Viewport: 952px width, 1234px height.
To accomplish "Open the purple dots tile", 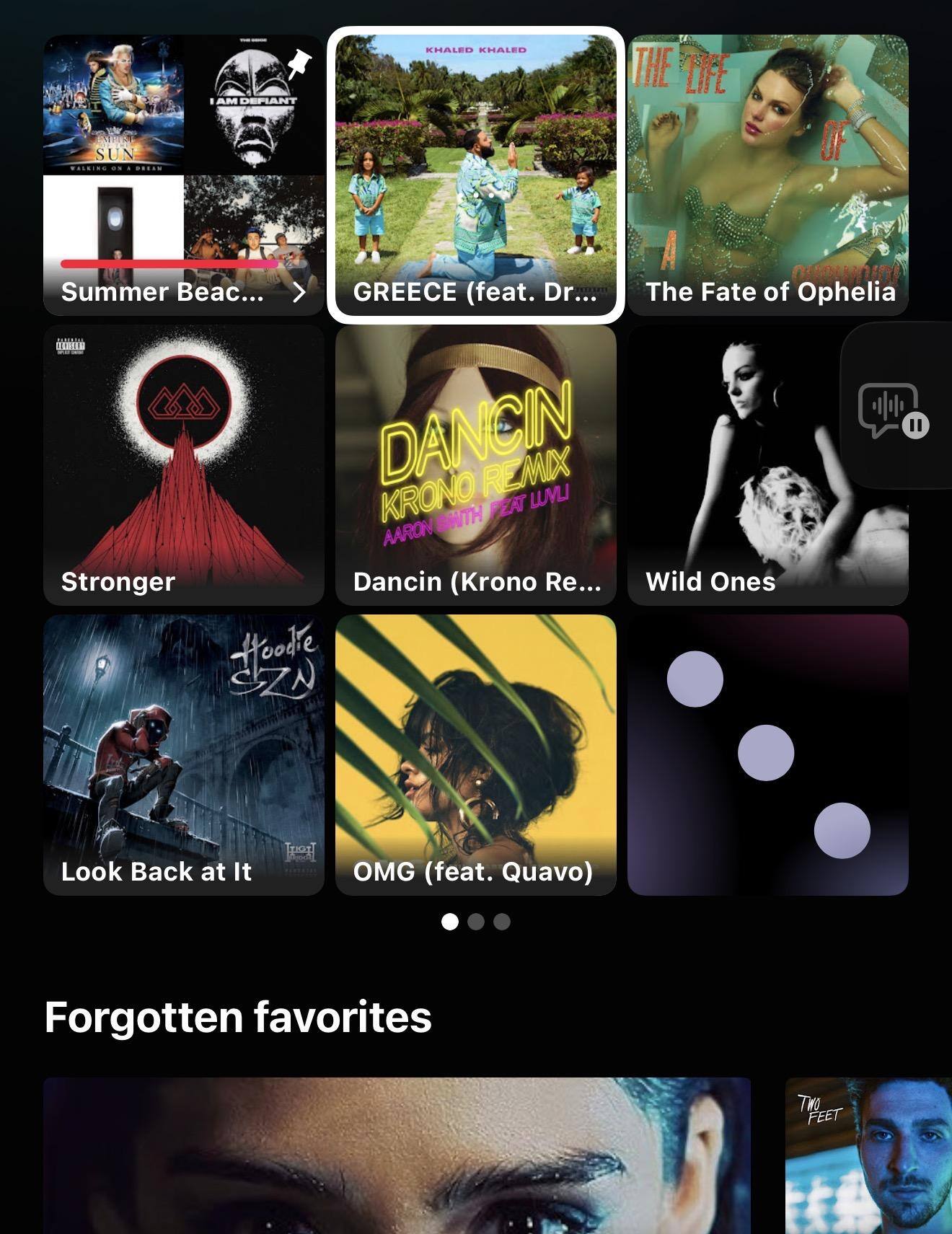I will [x=767, y=755].
